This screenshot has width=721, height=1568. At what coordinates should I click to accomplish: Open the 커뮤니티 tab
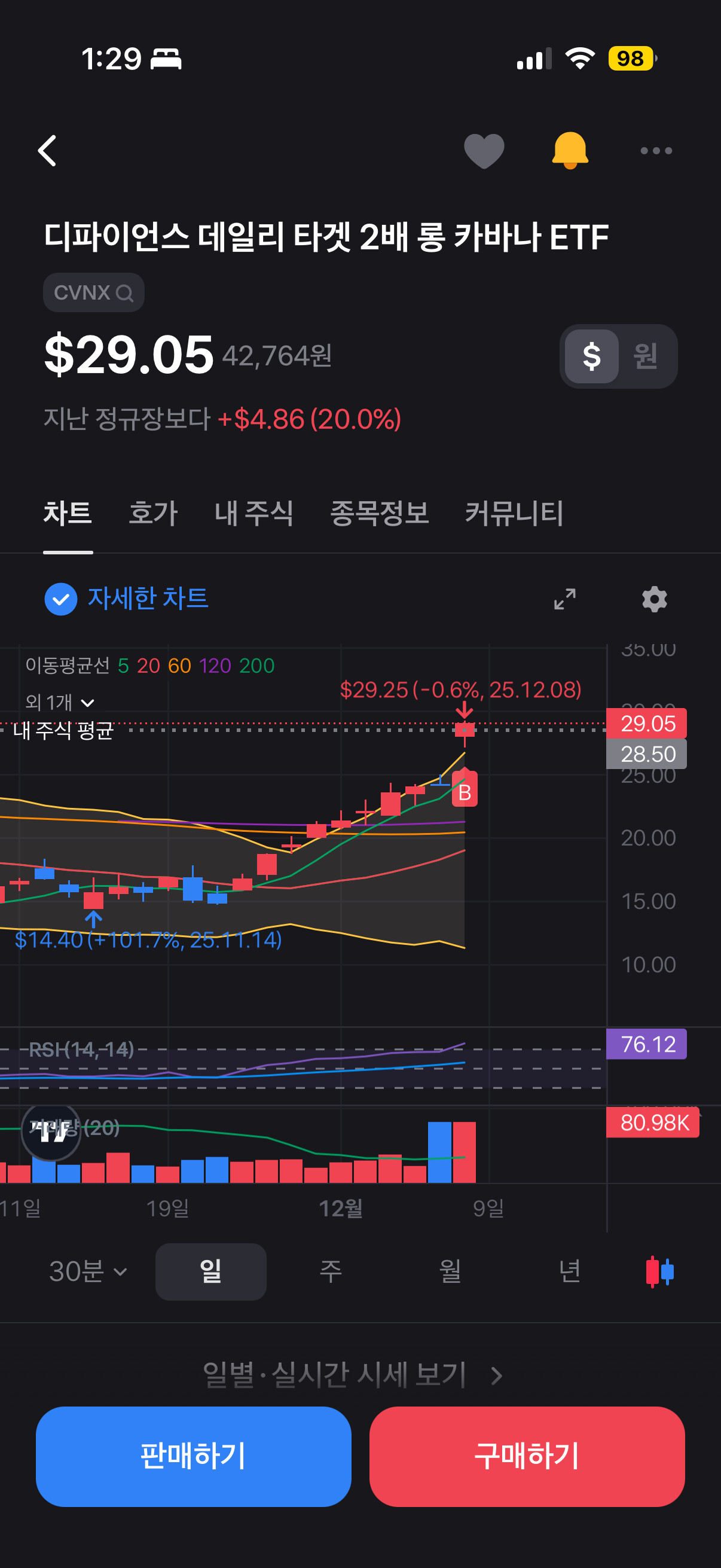tap(514, 513)
